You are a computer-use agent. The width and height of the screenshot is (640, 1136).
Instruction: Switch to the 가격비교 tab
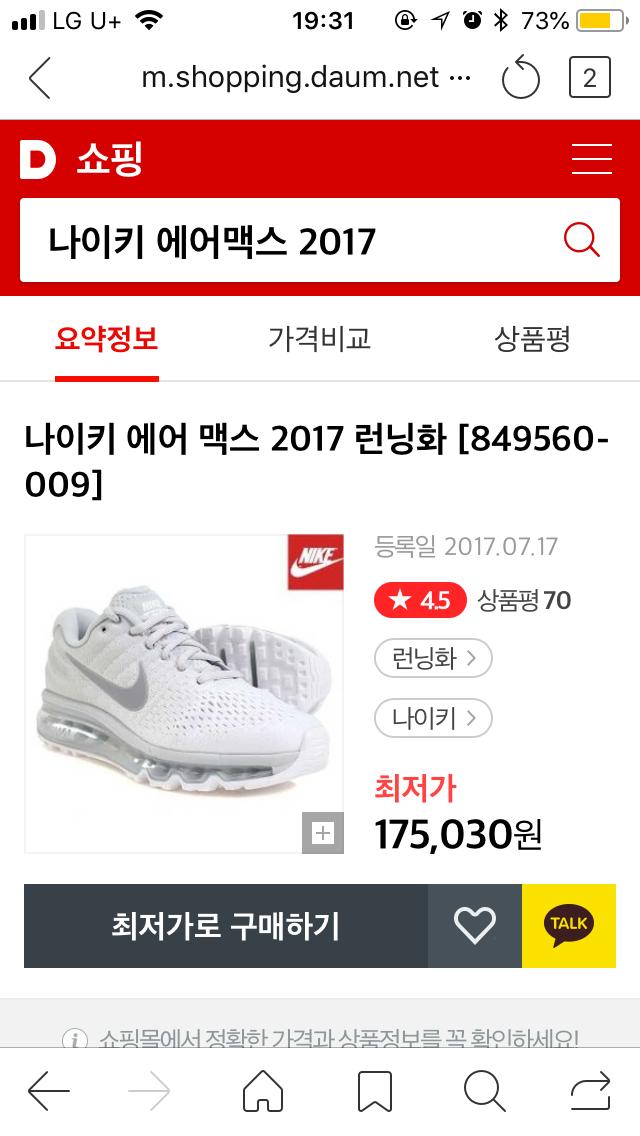pos(319,338)
